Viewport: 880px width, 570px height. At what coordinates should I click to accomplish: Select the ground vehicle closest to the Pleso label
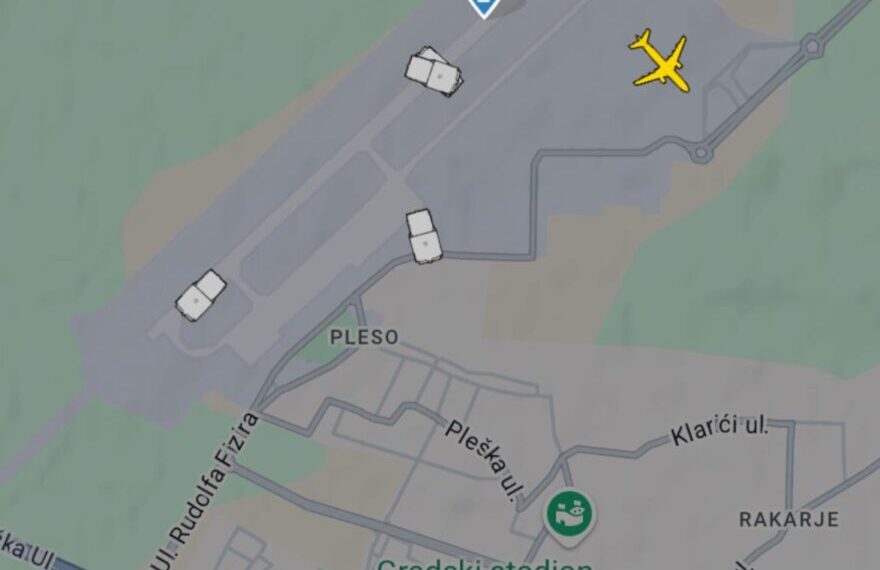click(424, 236)
